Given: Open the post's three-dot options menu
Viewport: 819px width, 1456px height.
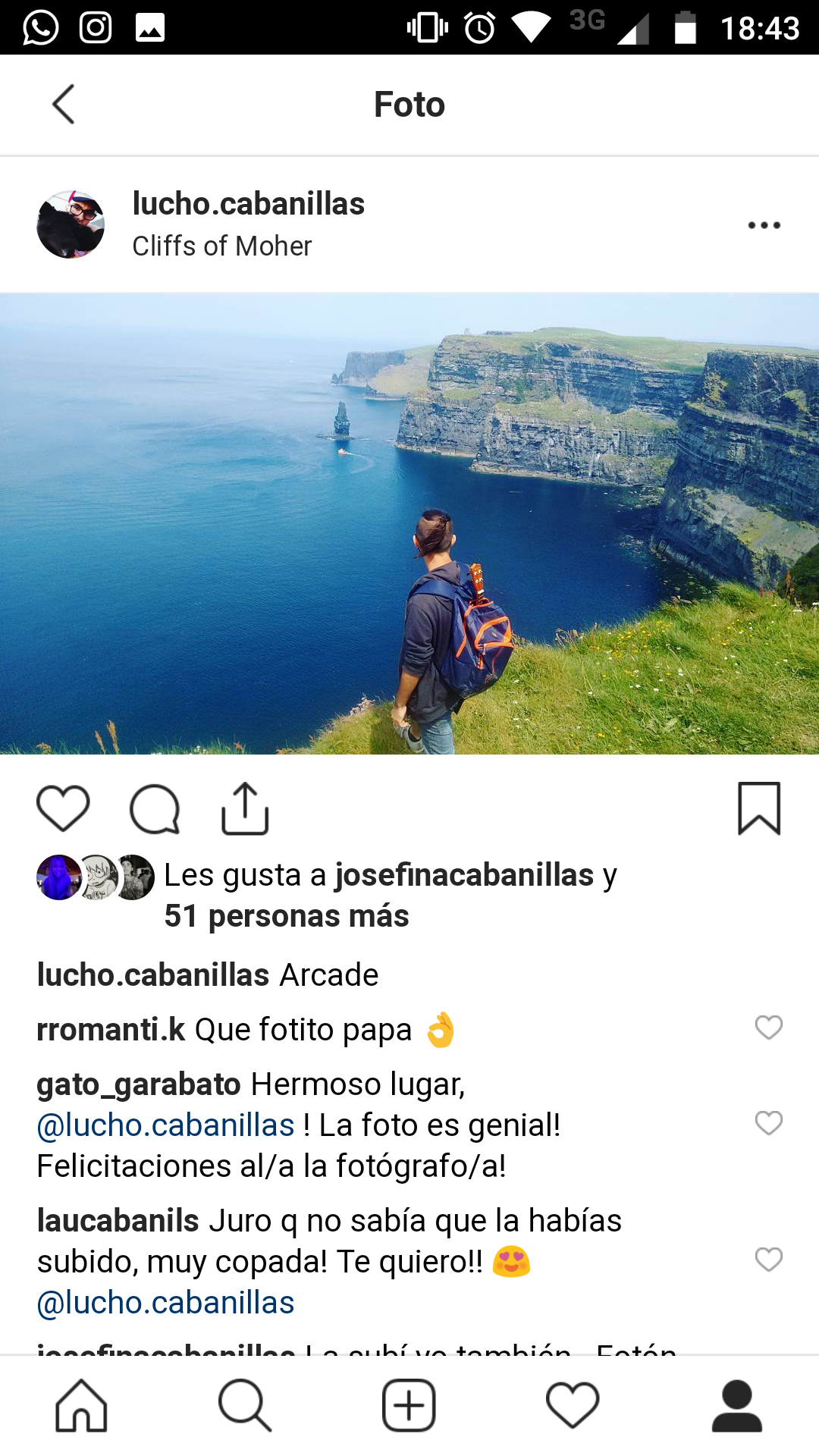Looking at the screenshot, I should tap(764, 225).
